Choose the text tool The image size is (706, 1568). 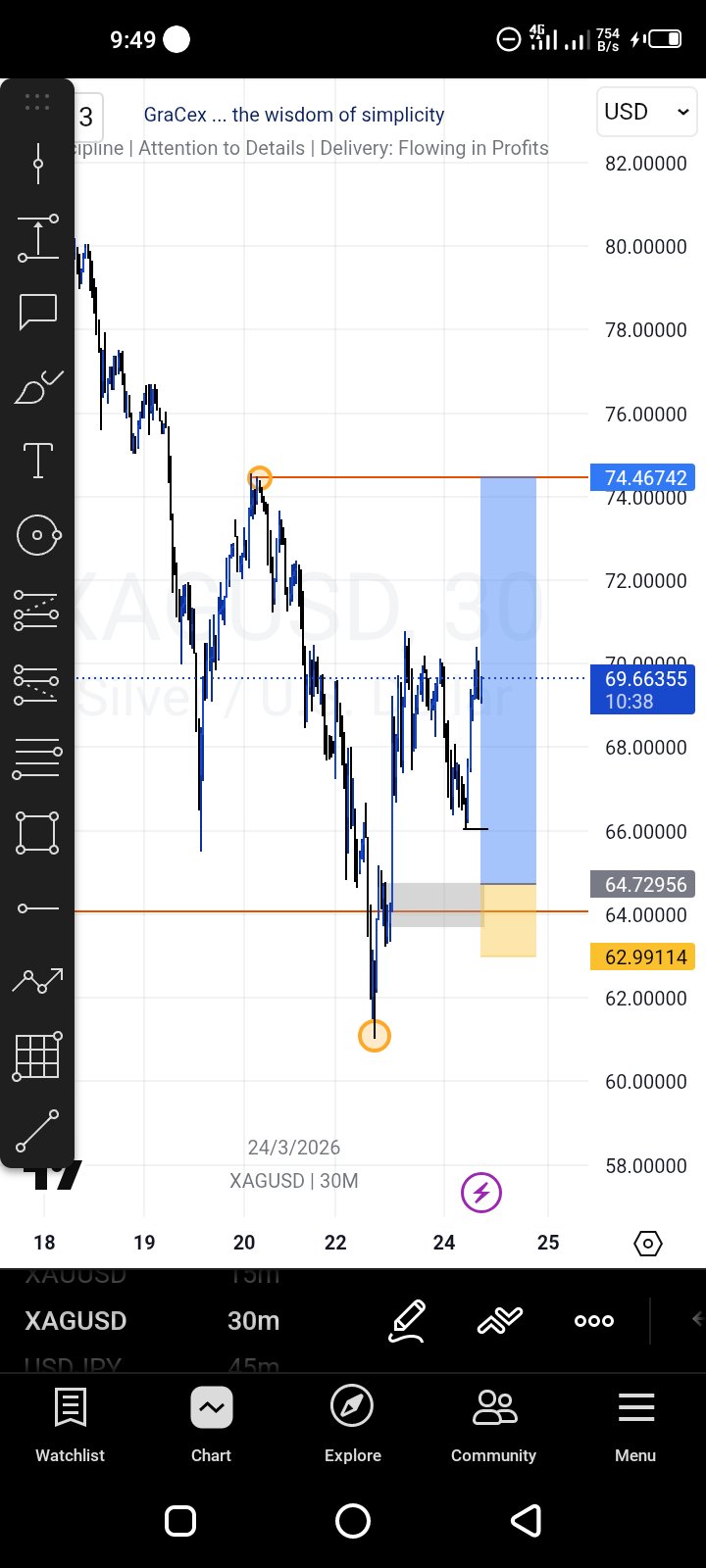(38, 460)
